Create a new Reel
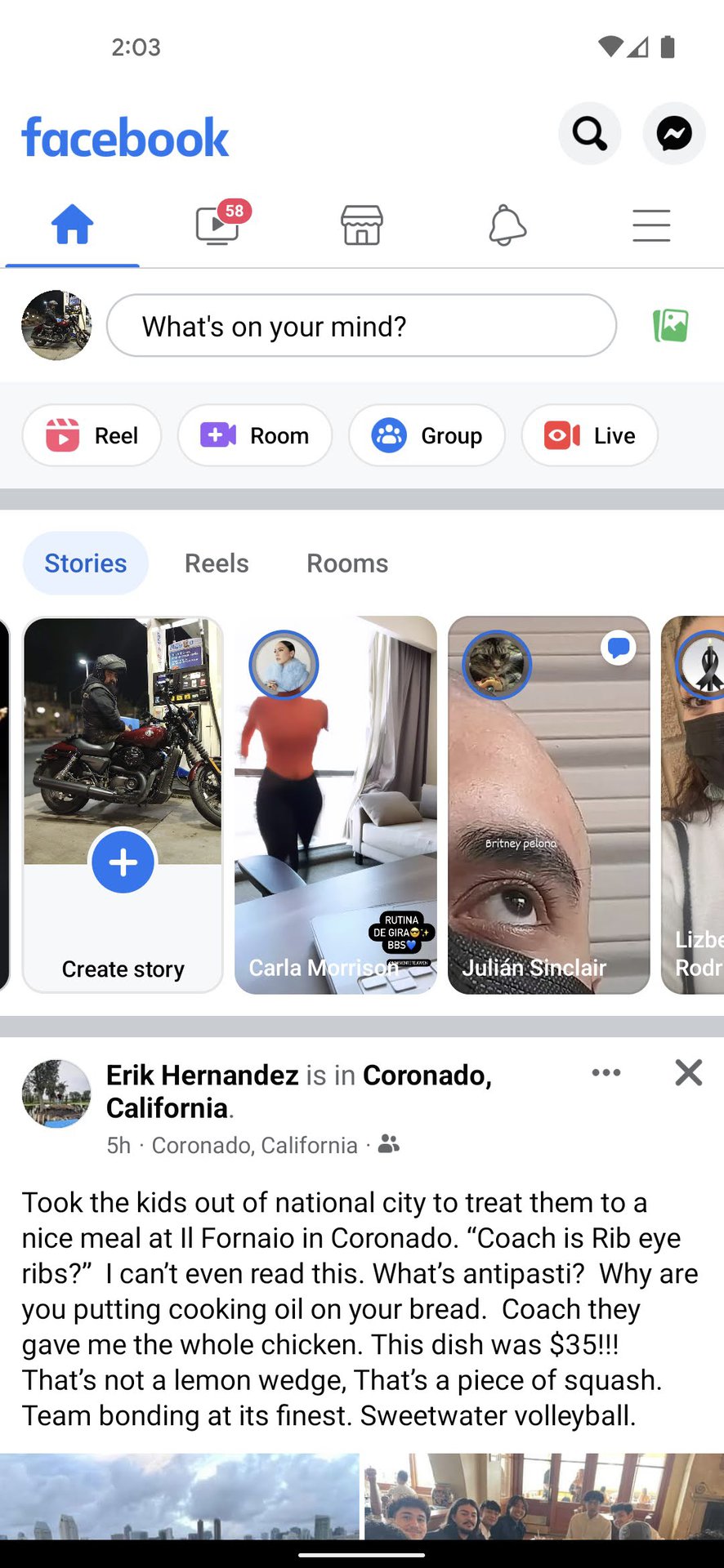Screen dimensions: 724x1568 point(92,435)
